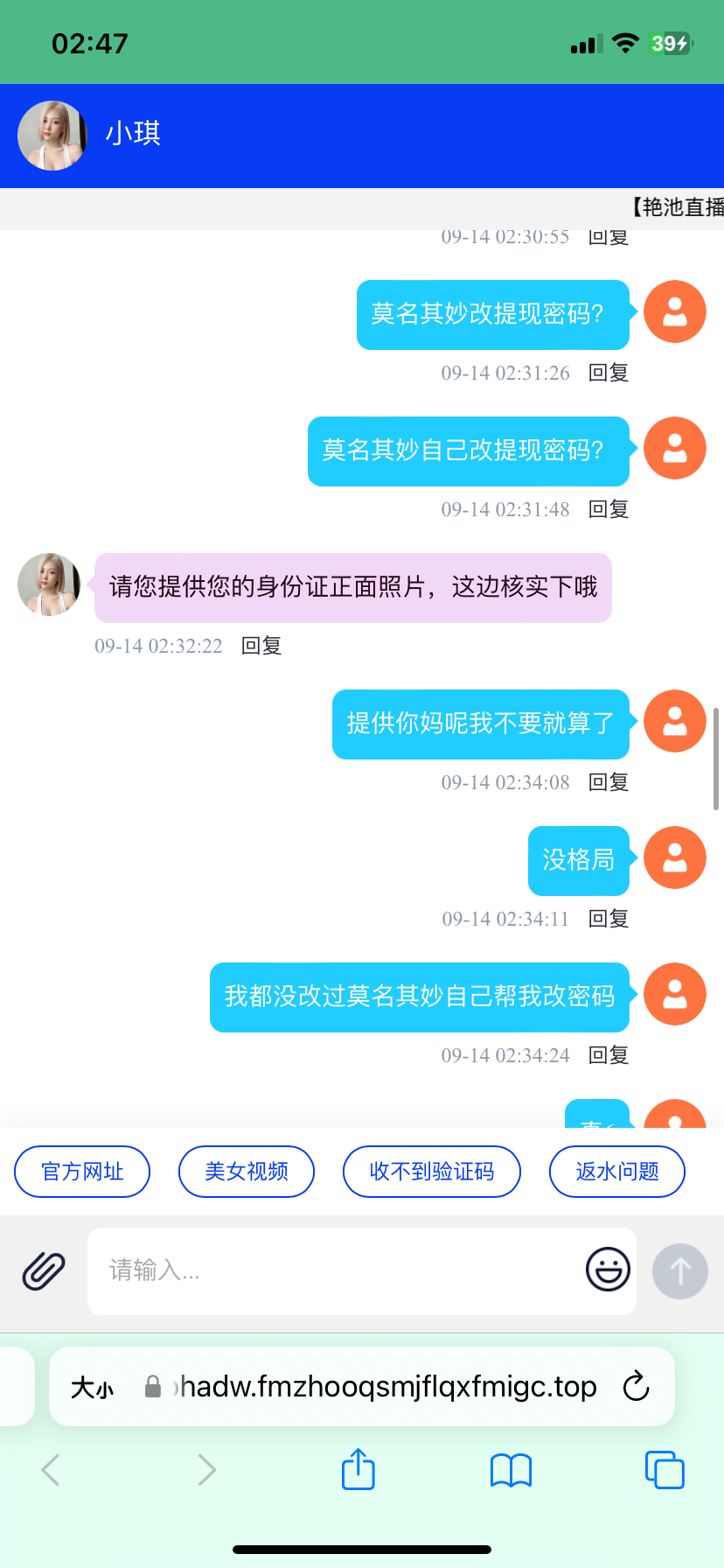Open the Safari bookmarks icon

[x=511, y=1470]
